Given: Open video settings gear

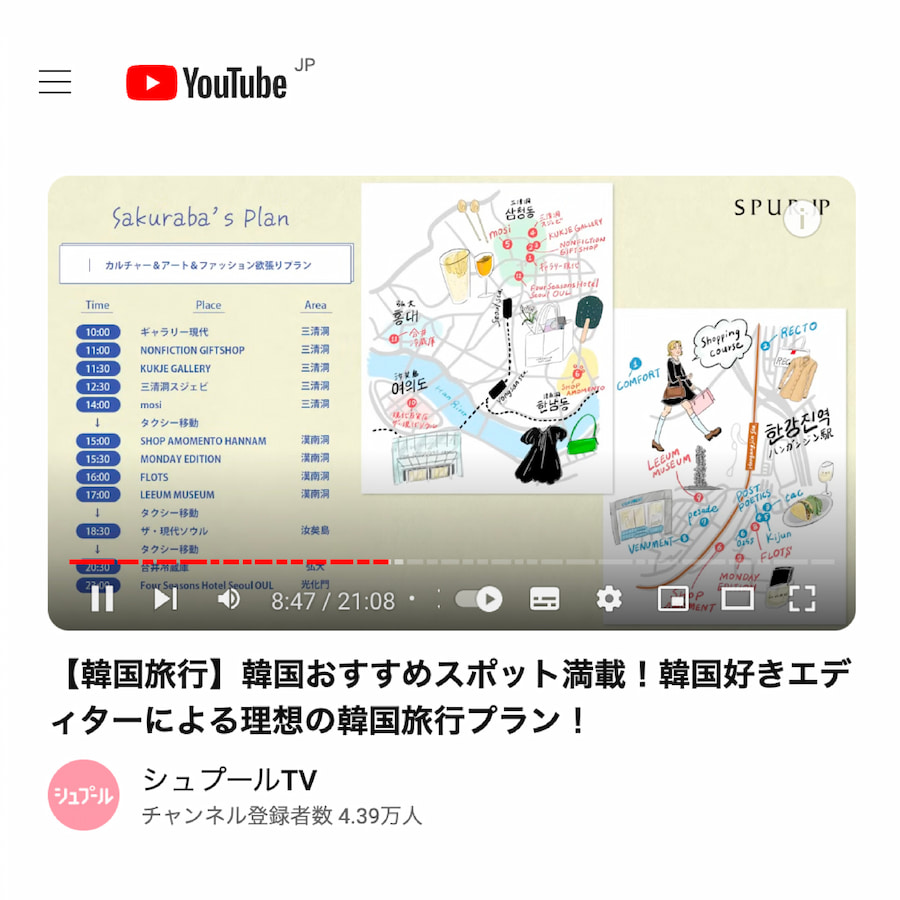Looking at the screenshot, I should click(x=608, y=599).
